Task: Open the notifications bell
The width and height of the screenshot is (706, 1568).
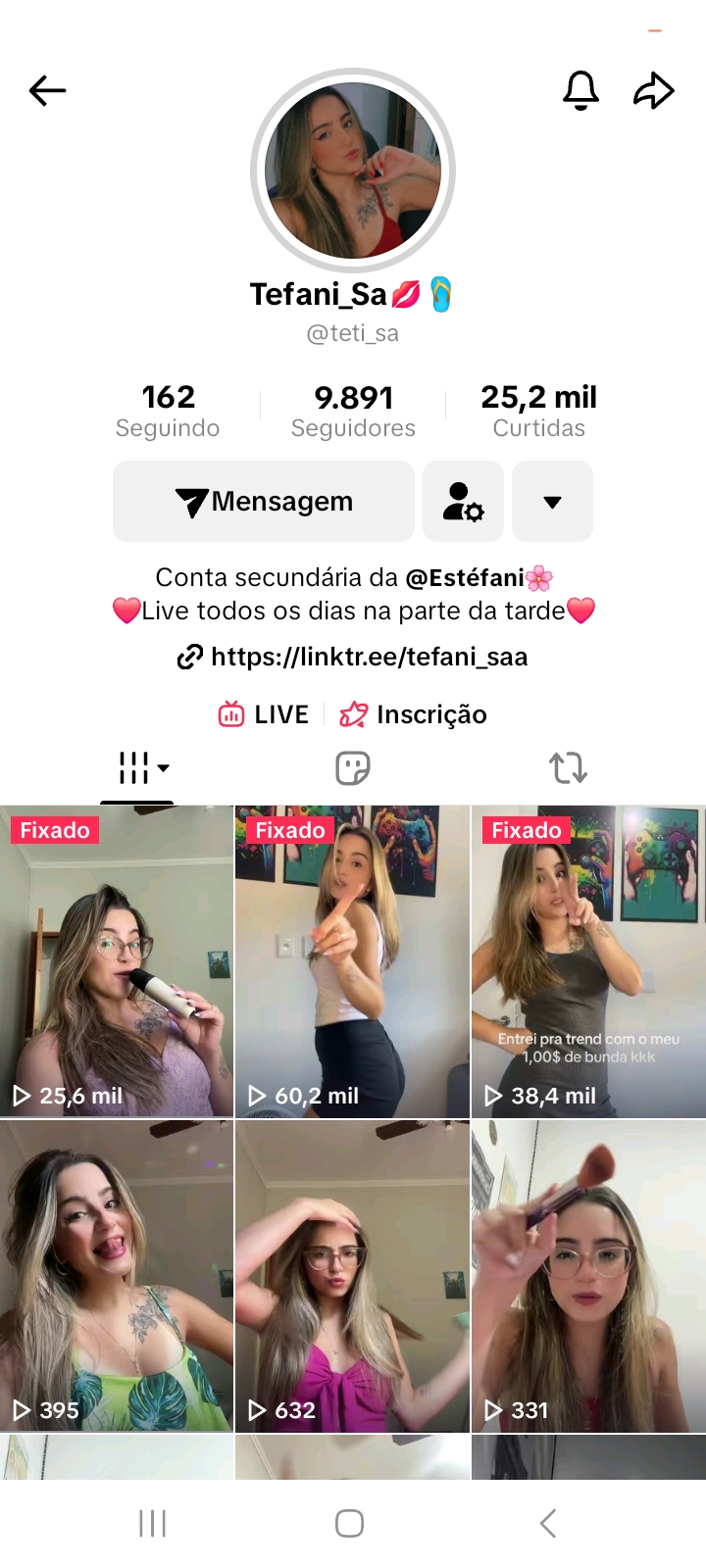Action: 580,91
